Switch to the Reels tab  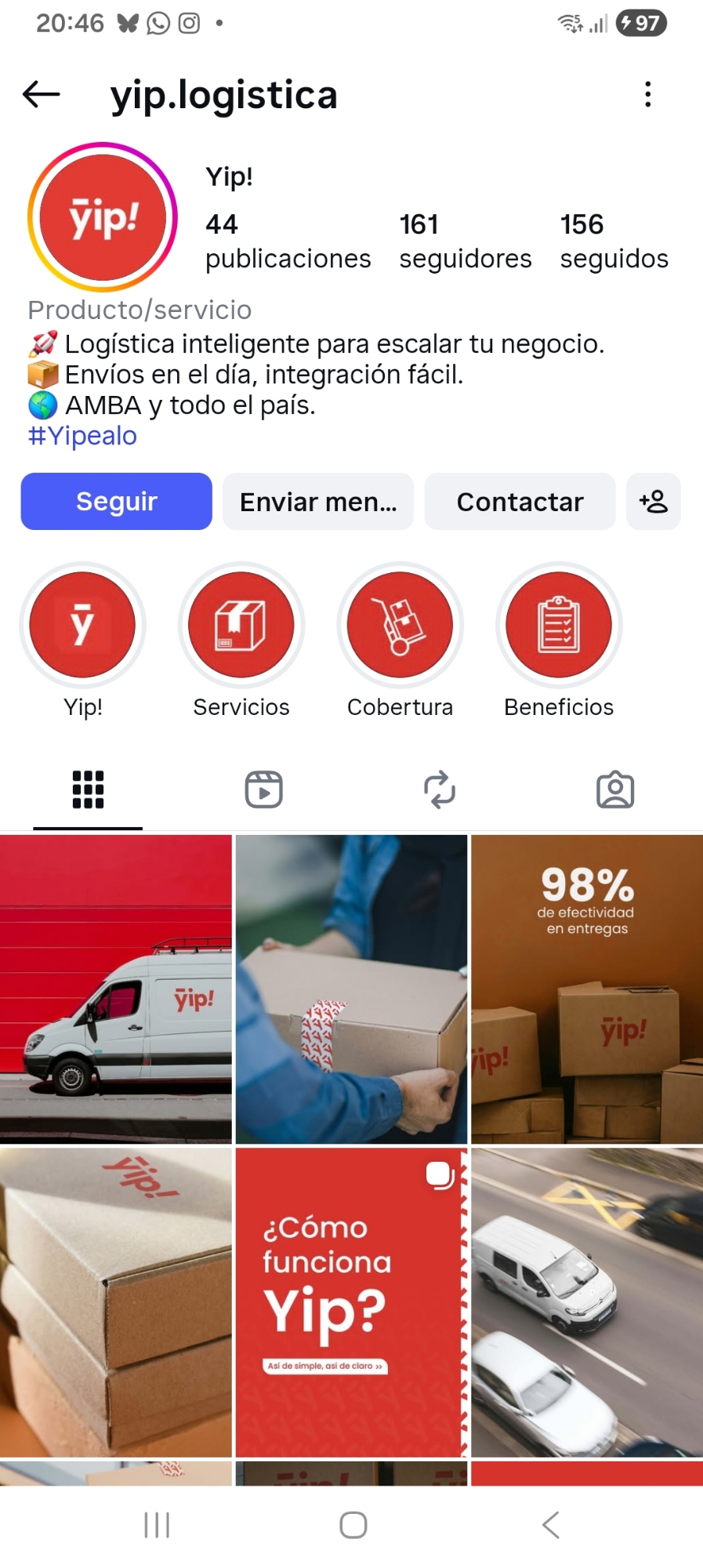pyautogui.click(x=263, y=789)
